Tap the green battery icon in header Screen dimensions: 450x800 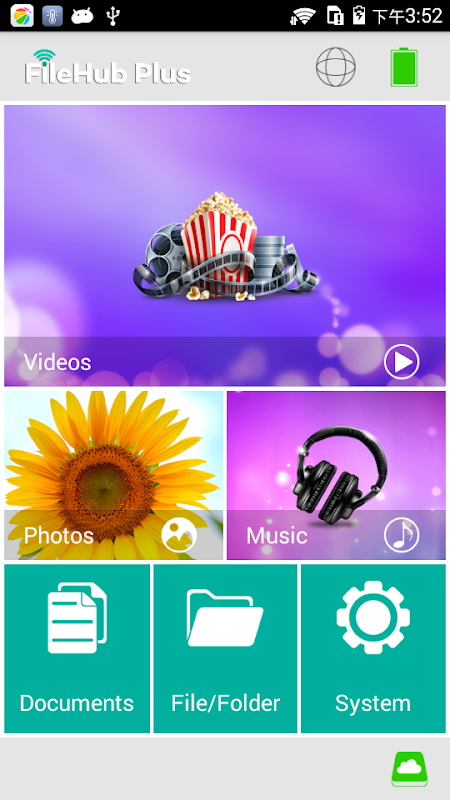pyautogui.click(x=404, y=67)
